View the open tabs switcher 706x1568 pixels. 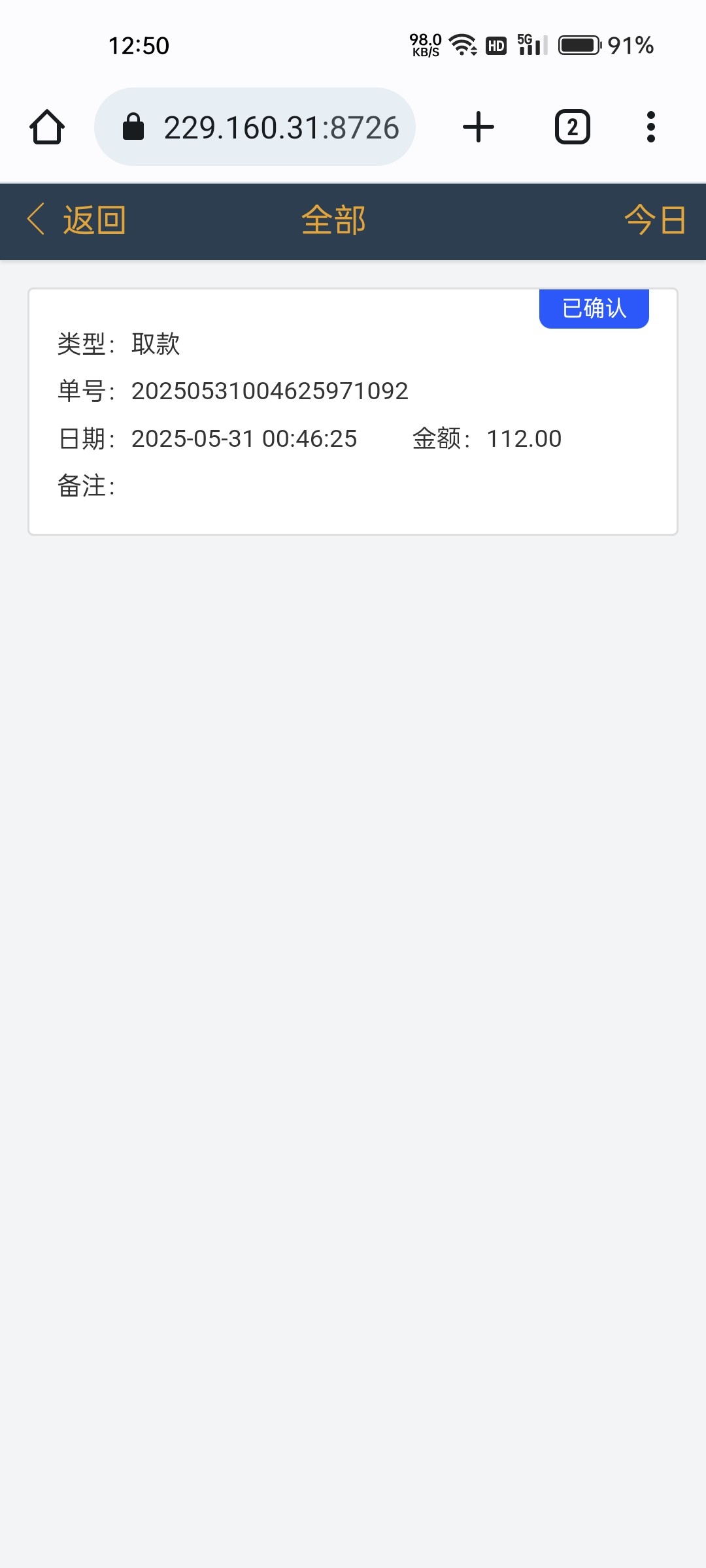click(572, 127)
